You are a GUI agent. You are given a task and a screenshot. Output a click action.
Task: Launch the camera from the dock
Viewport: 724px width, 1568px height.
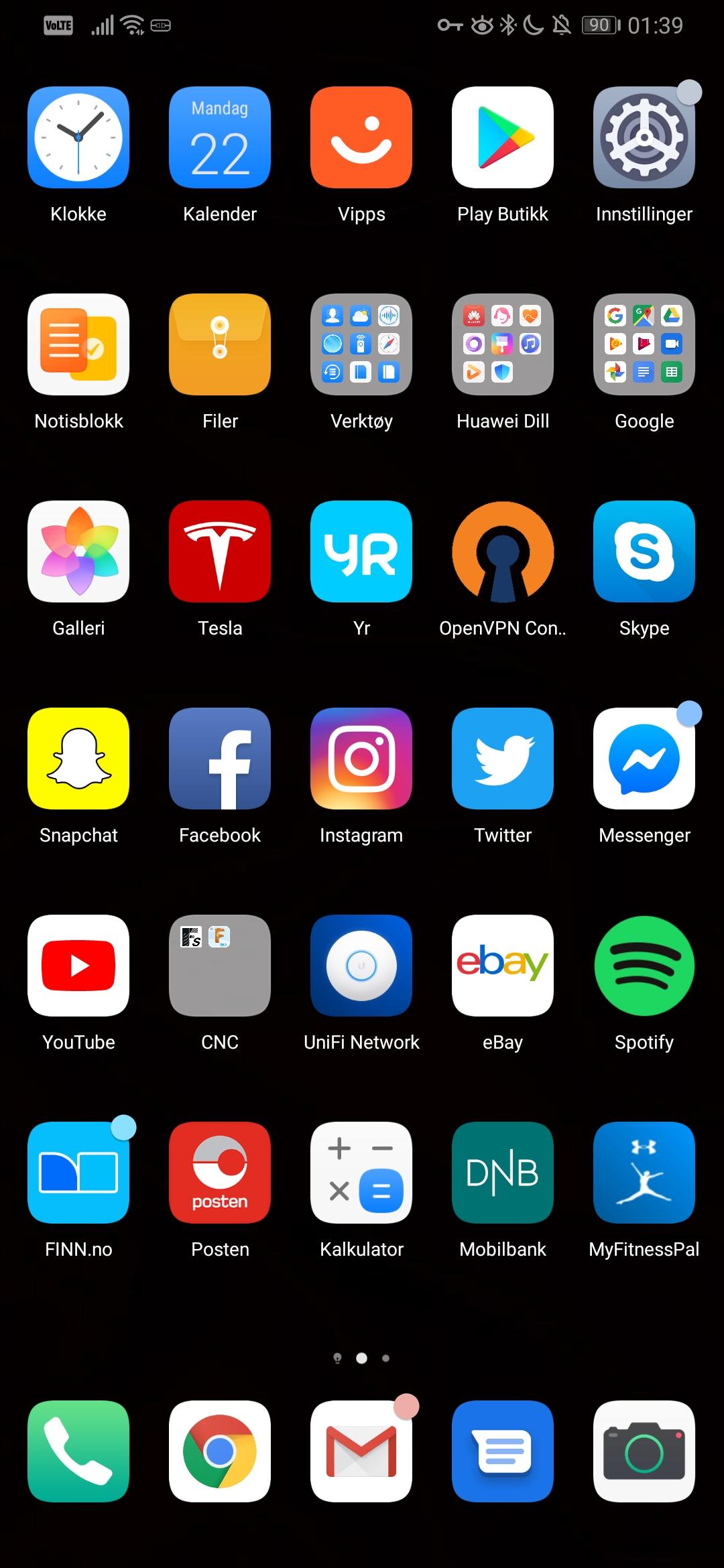click(644, 1451)
